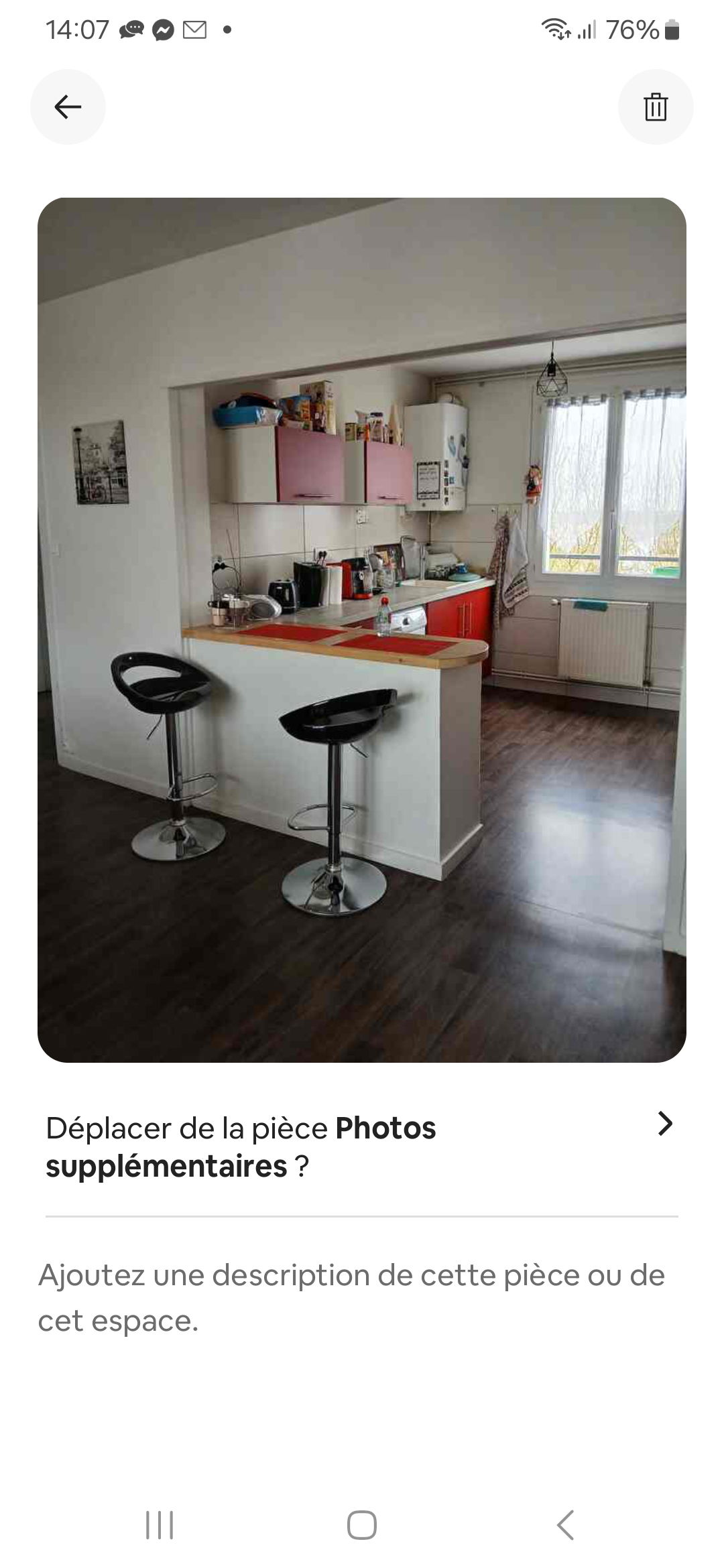Image resolution: width=724 pixels, height=1568 pixels.
Task: Tap the small dot notification indicator
Action: click(x=226, y=30)
